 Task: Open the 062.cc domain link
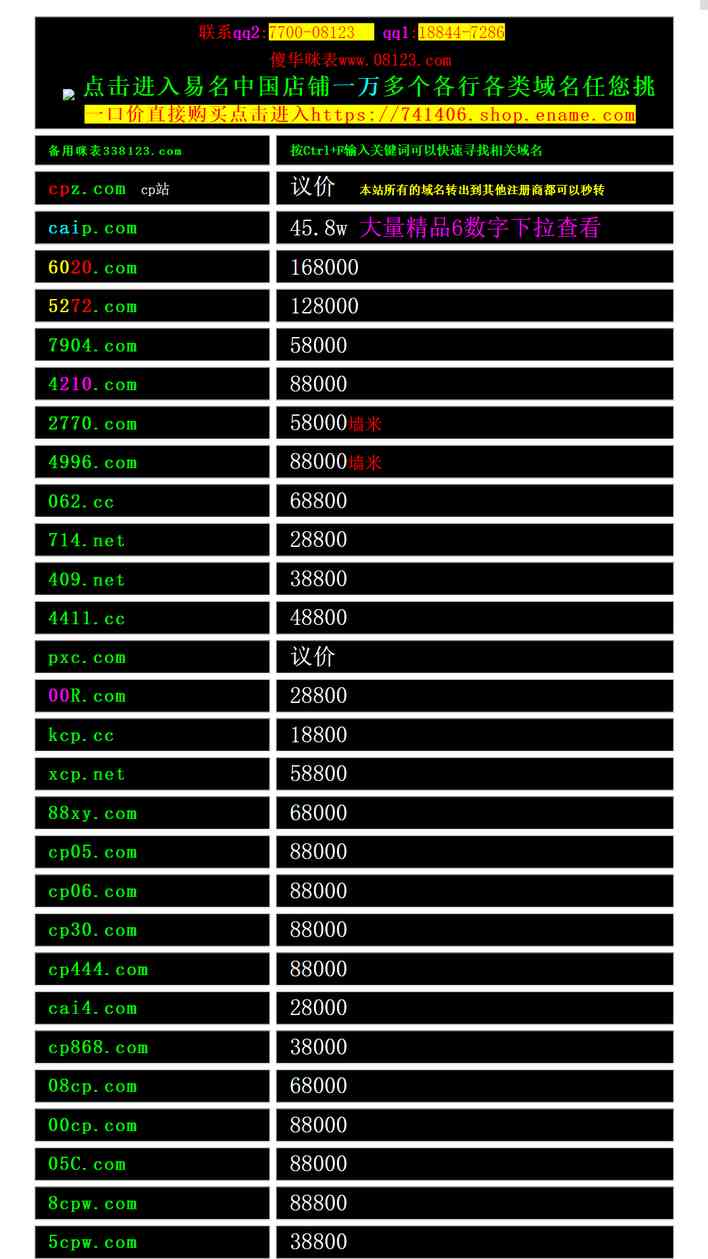point(81,501)
